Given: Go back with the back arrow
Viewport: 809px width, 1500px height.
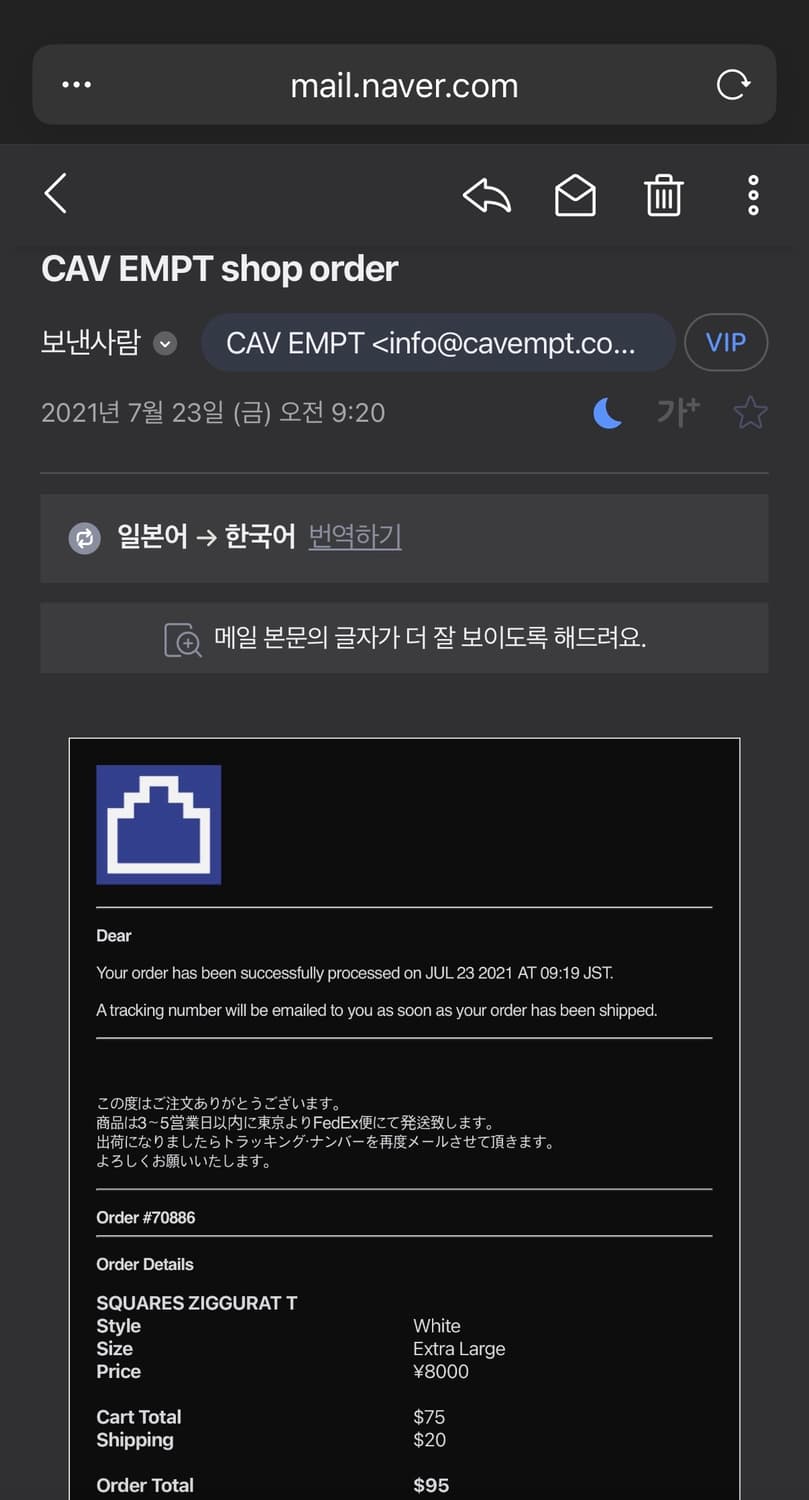Looking at the screenshot, I should pyautogui.click(x=55, y=193).
